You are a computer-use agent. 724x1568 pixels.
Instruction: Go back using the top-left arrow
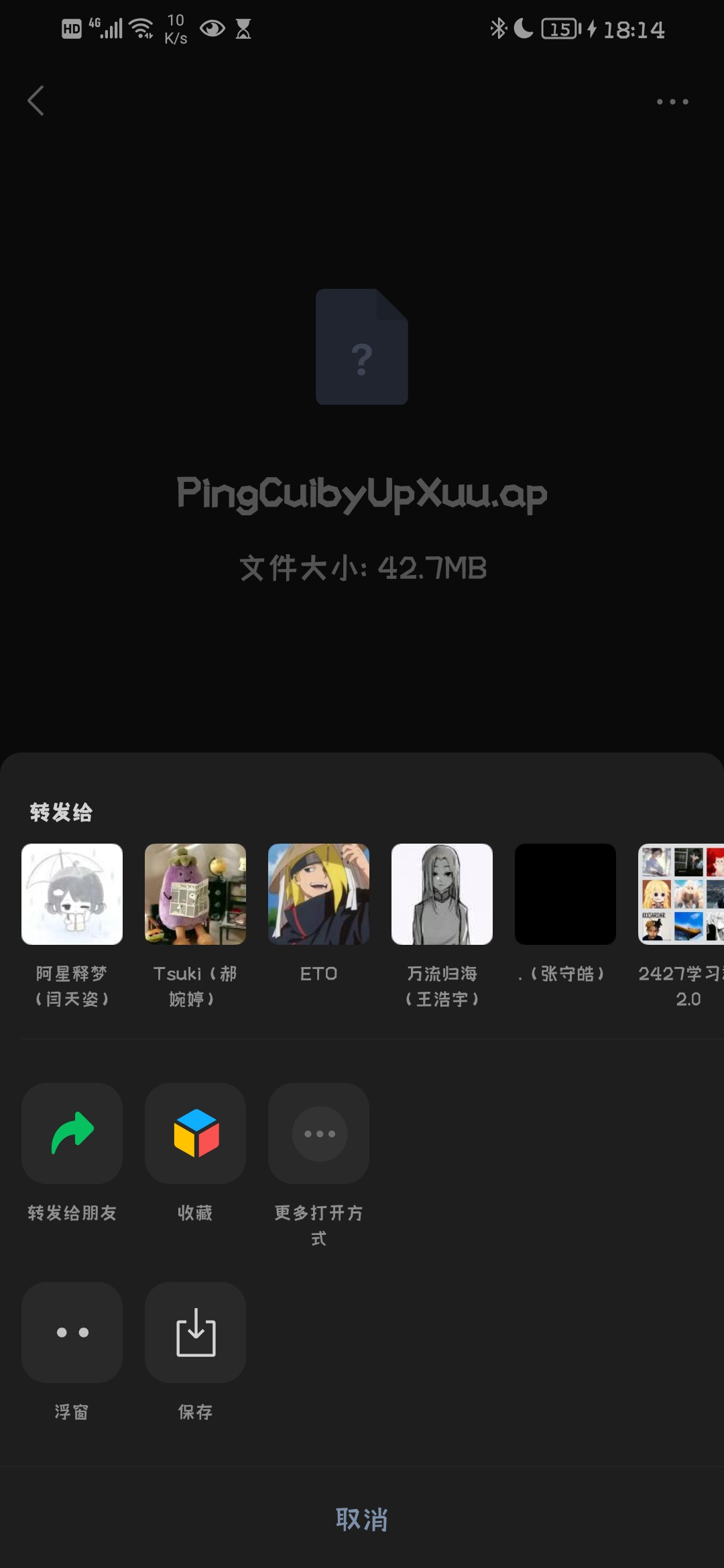click(36, 101)
